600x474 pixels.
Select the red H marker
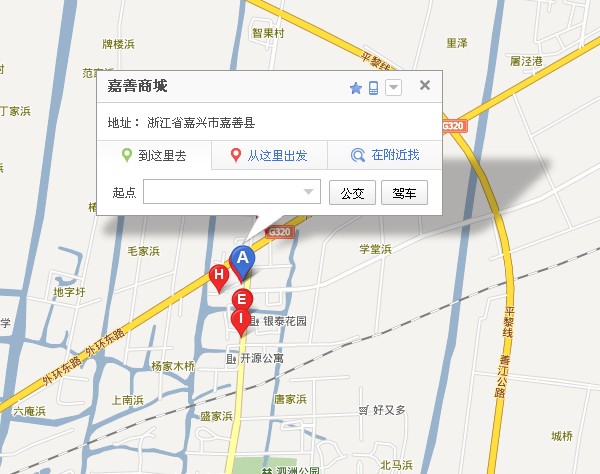point(218,277)
